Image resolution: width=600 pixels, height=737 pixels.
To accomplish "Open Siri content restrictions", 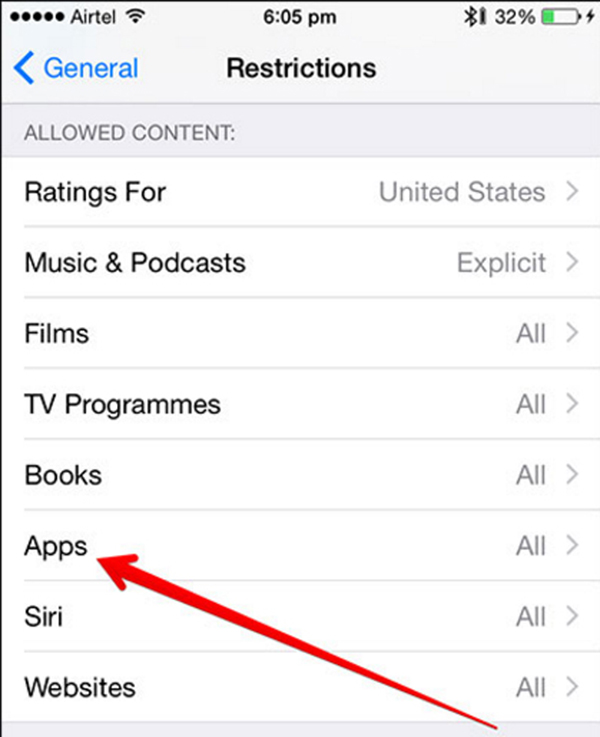I will pos(301,616).
